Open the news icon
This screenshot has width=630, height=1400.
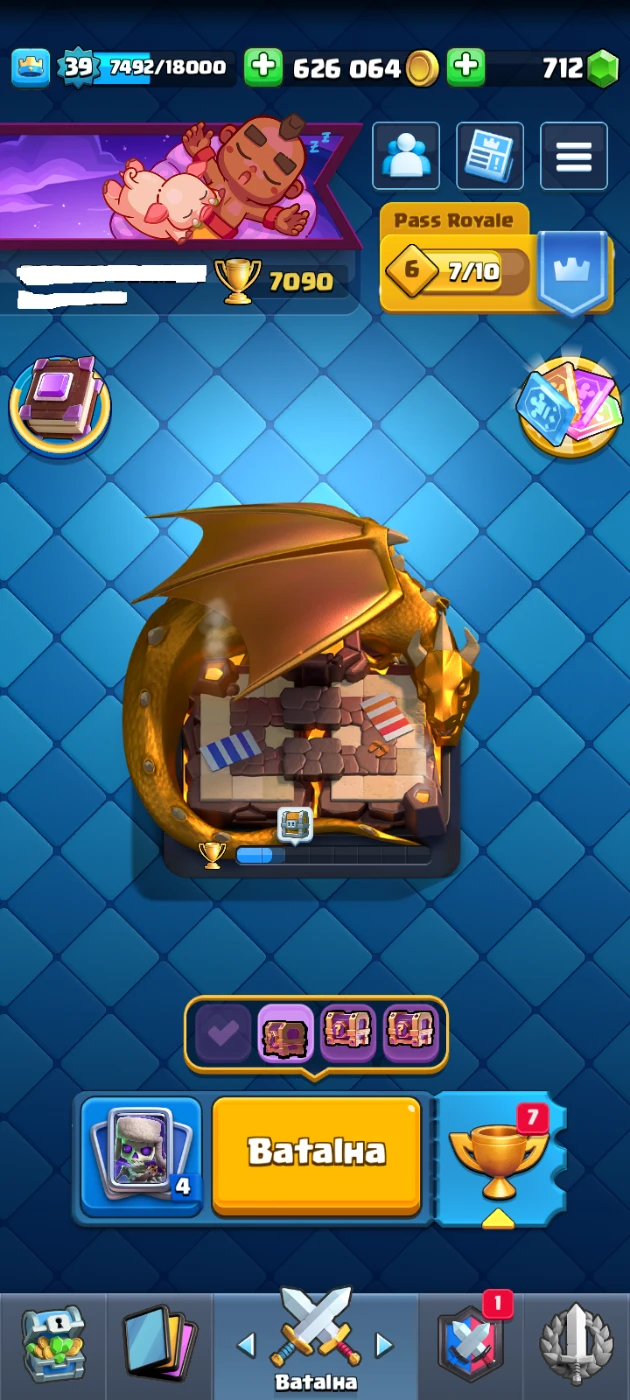click(490, 156)
